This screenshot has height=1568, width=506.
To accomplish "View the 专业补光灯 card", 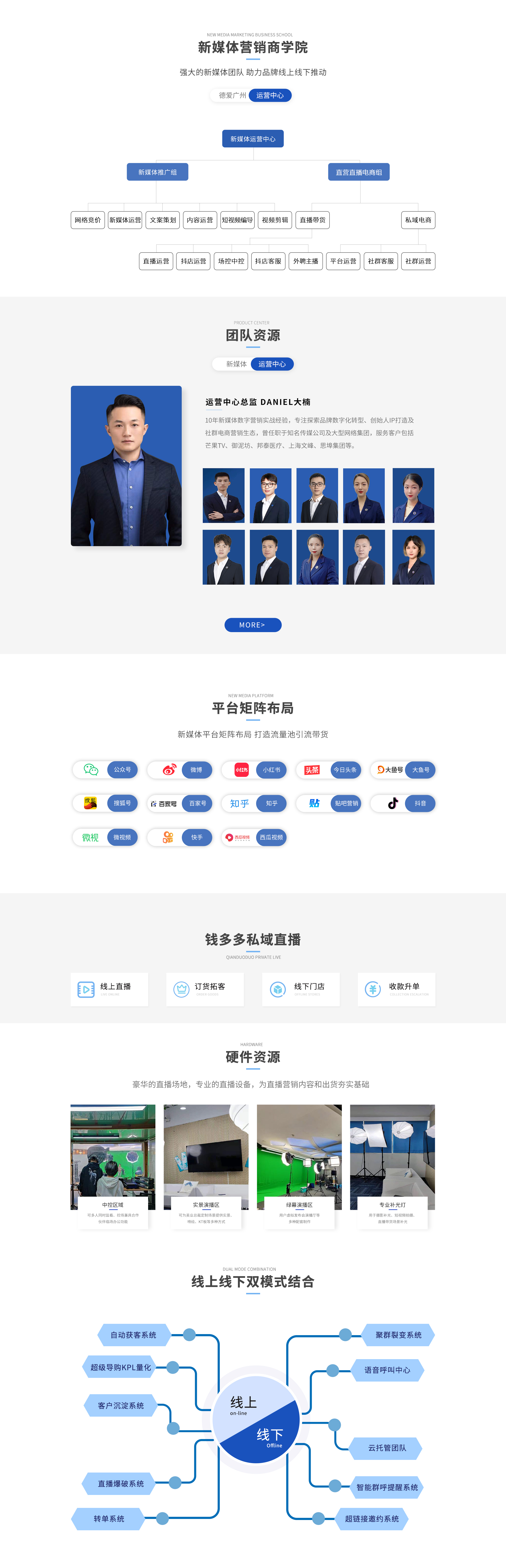I will [x=392, y=1166].
